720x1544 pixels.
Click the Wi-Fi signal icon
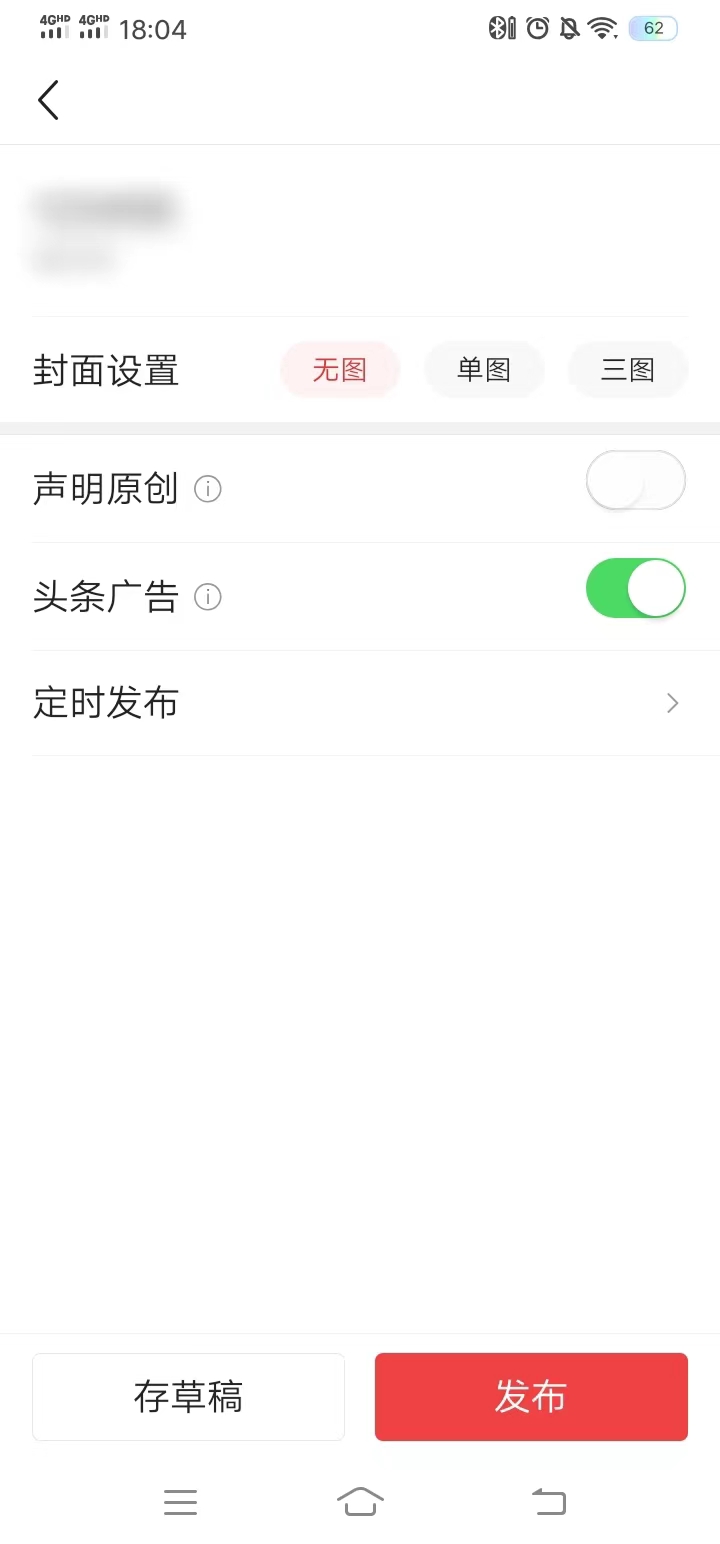click(601, 28)
